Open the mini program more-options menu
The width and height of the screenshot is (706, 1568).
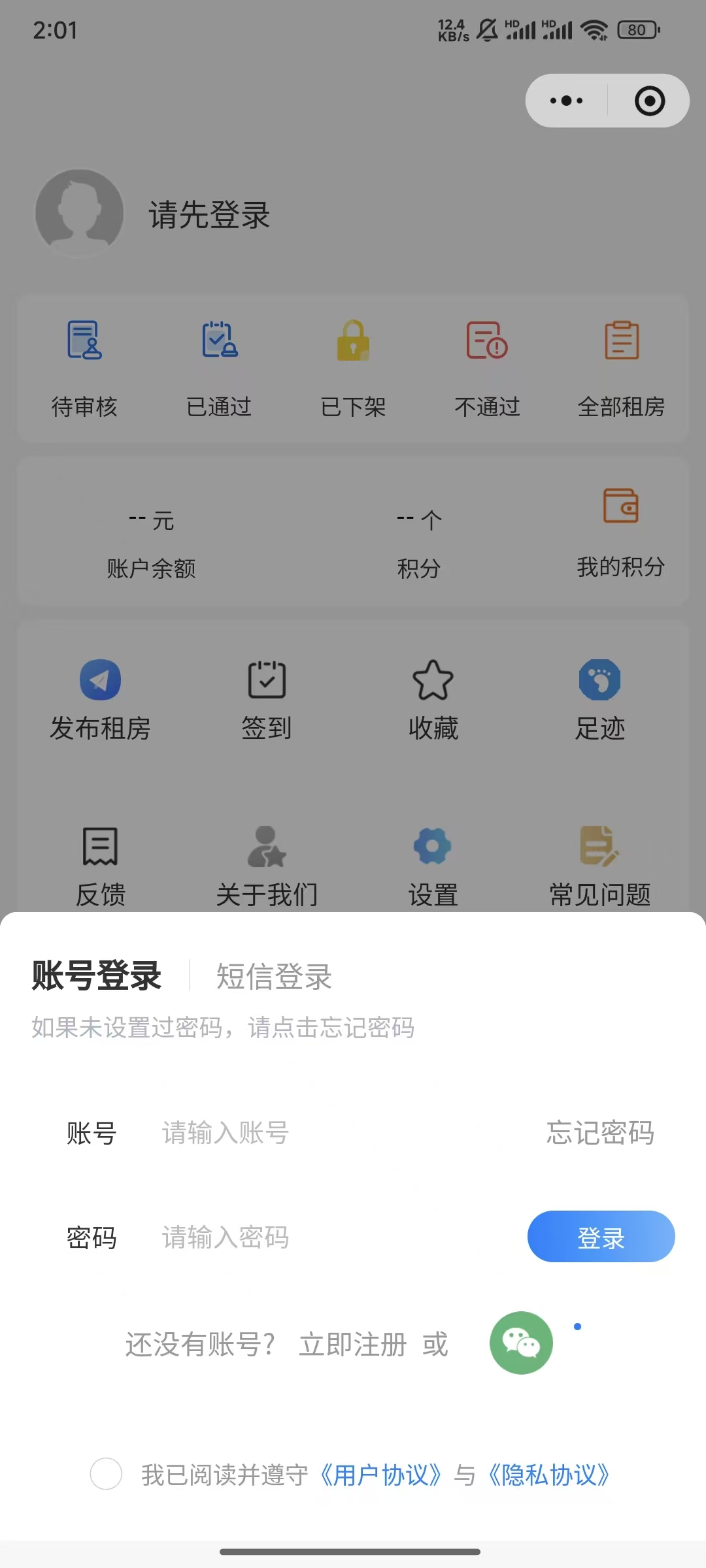(566, 101)
